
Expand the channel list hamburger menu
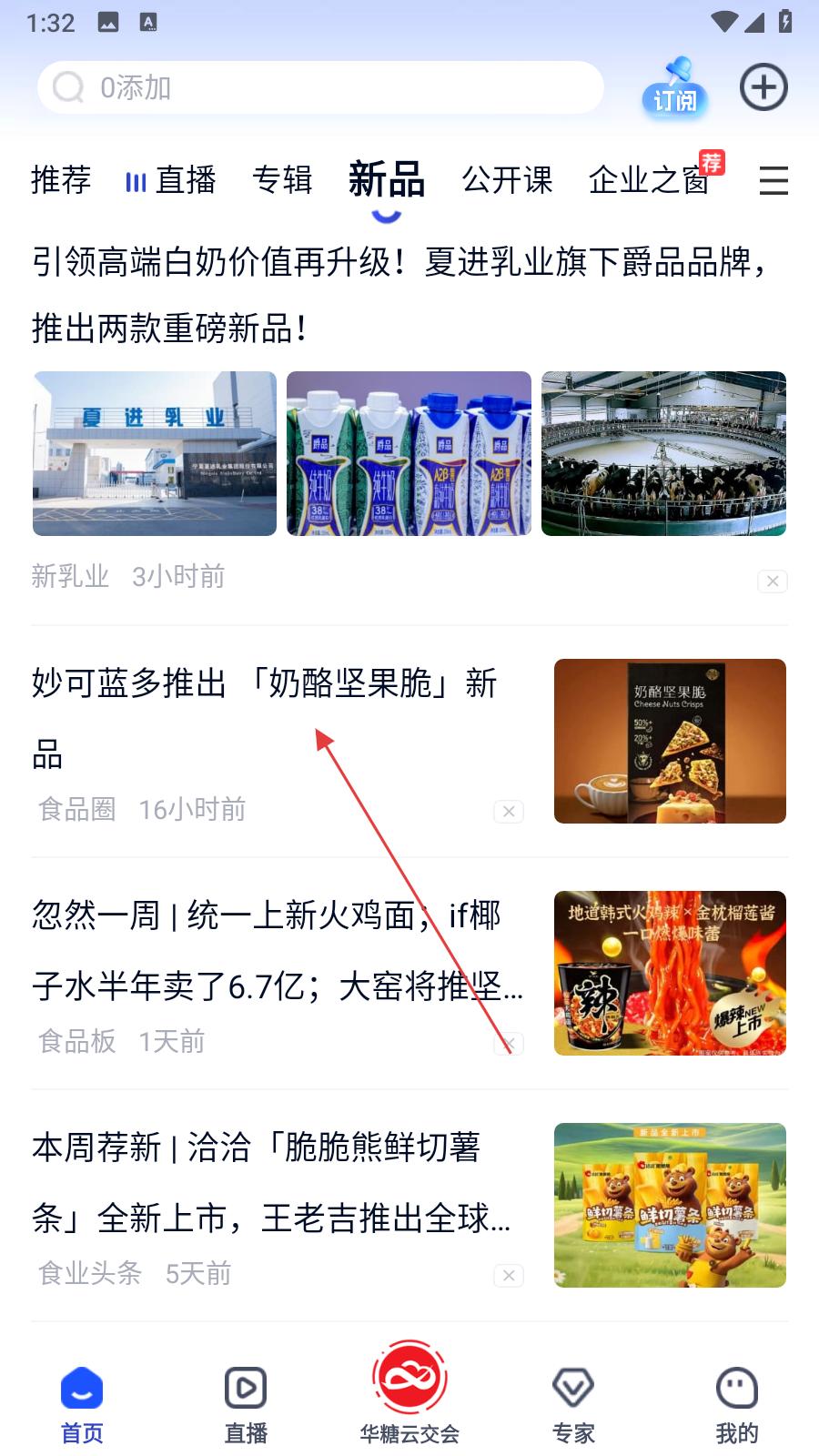click(773, 180)
